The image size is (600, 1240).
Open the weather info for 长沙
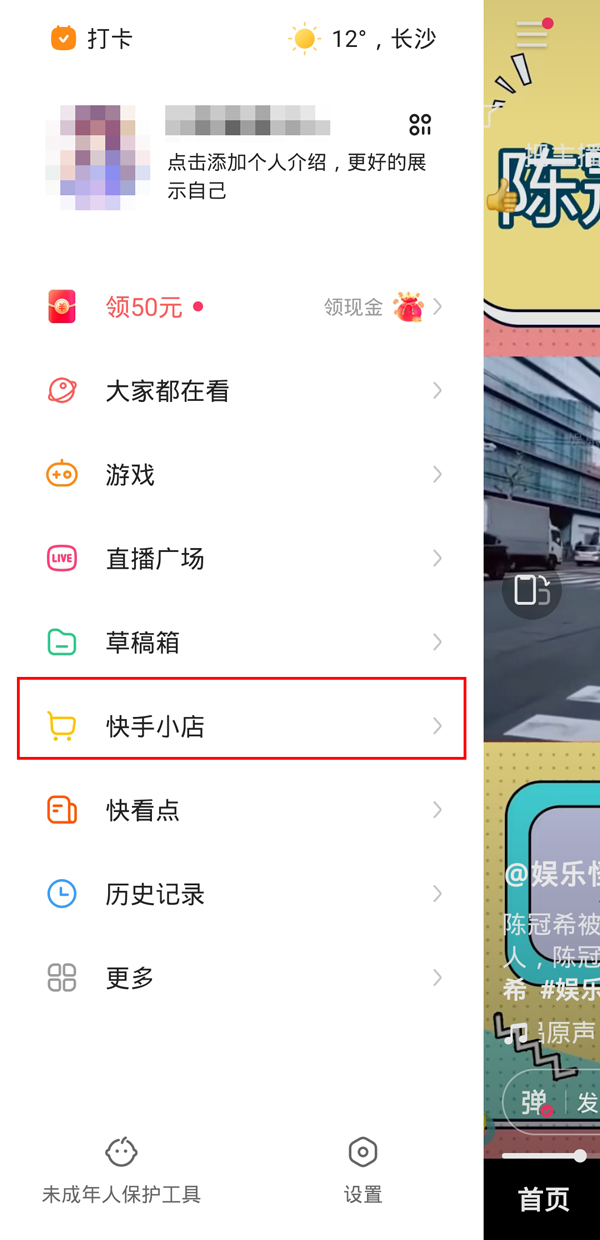364,39
